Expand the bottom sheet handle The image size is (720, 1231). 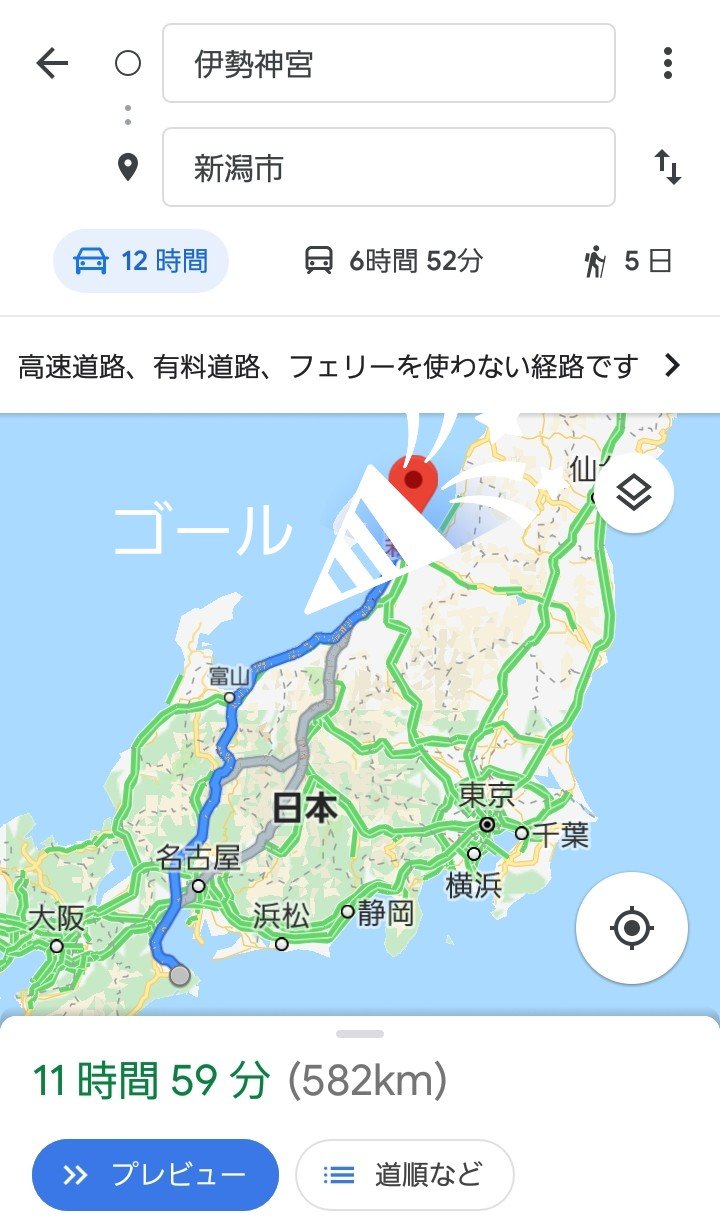coord(360,1034)
